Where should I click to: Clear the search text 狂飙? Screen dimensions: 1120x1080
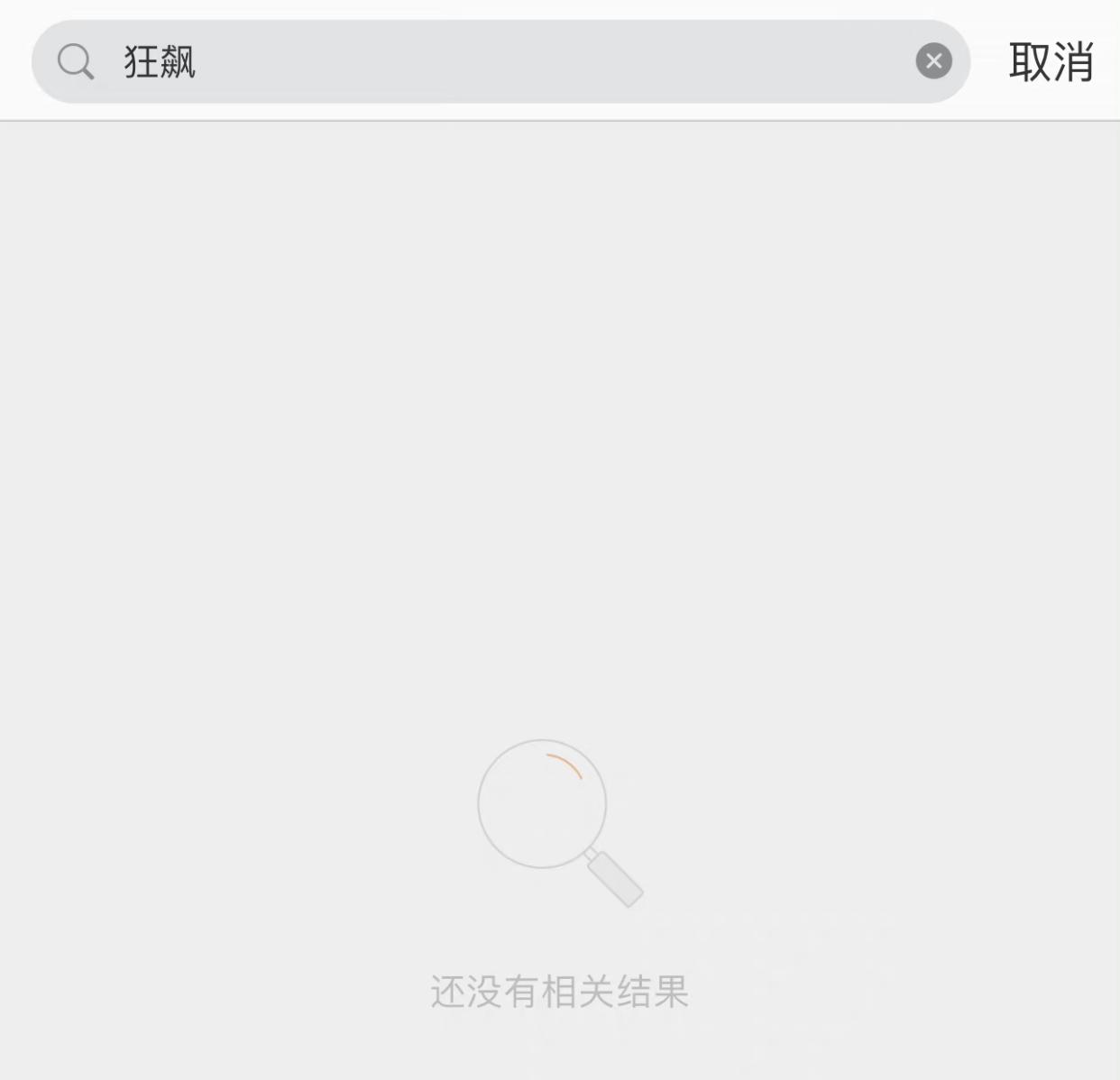(933, 61)
